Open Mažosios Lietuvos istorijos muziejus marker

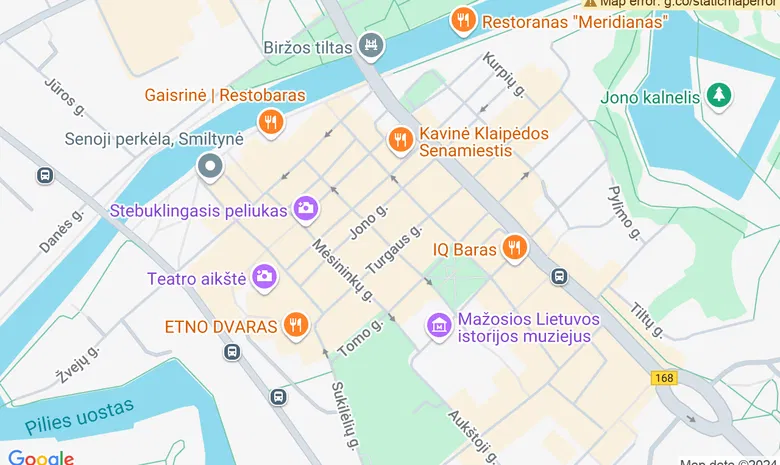coord(438,325)
